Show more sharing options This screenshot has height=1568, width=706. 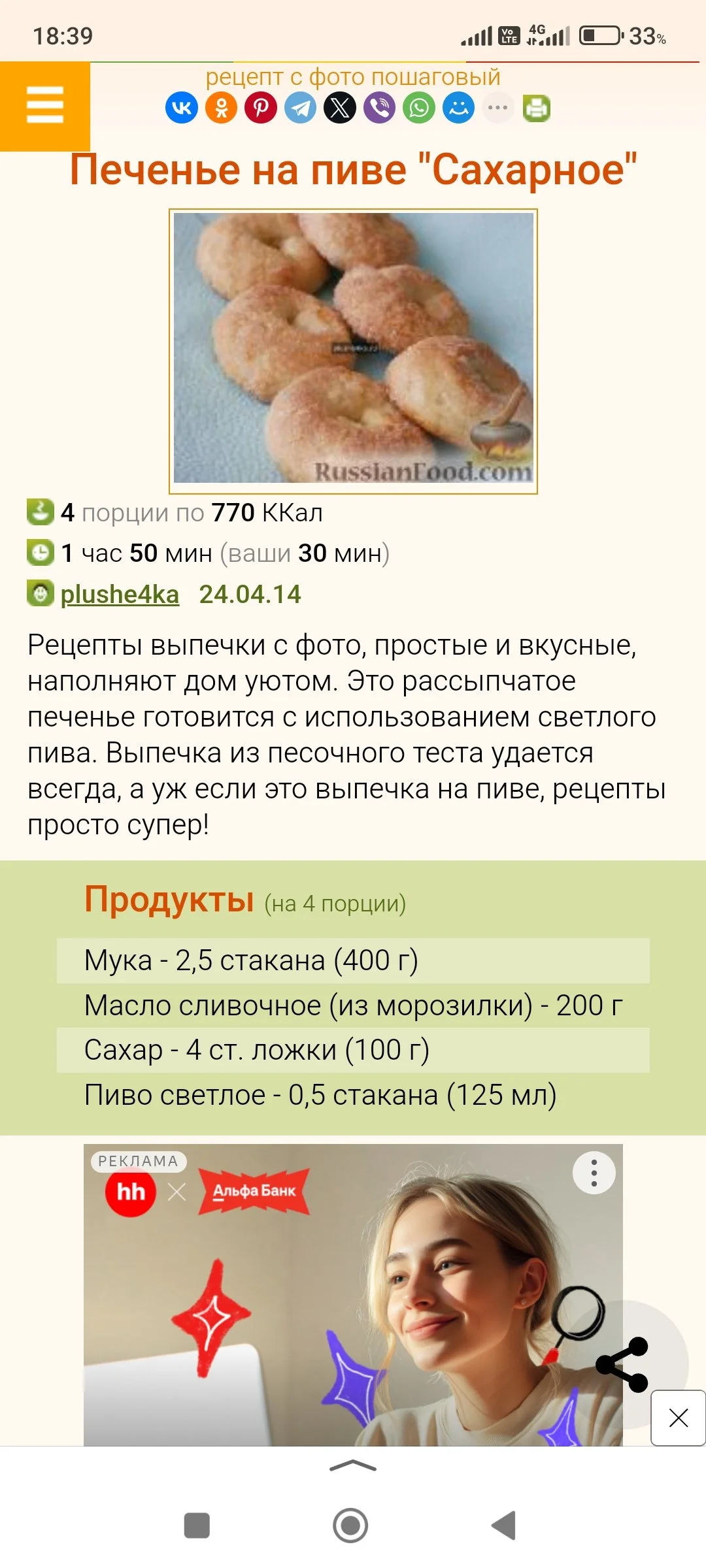pyautogui.click(x=498, y=108)
